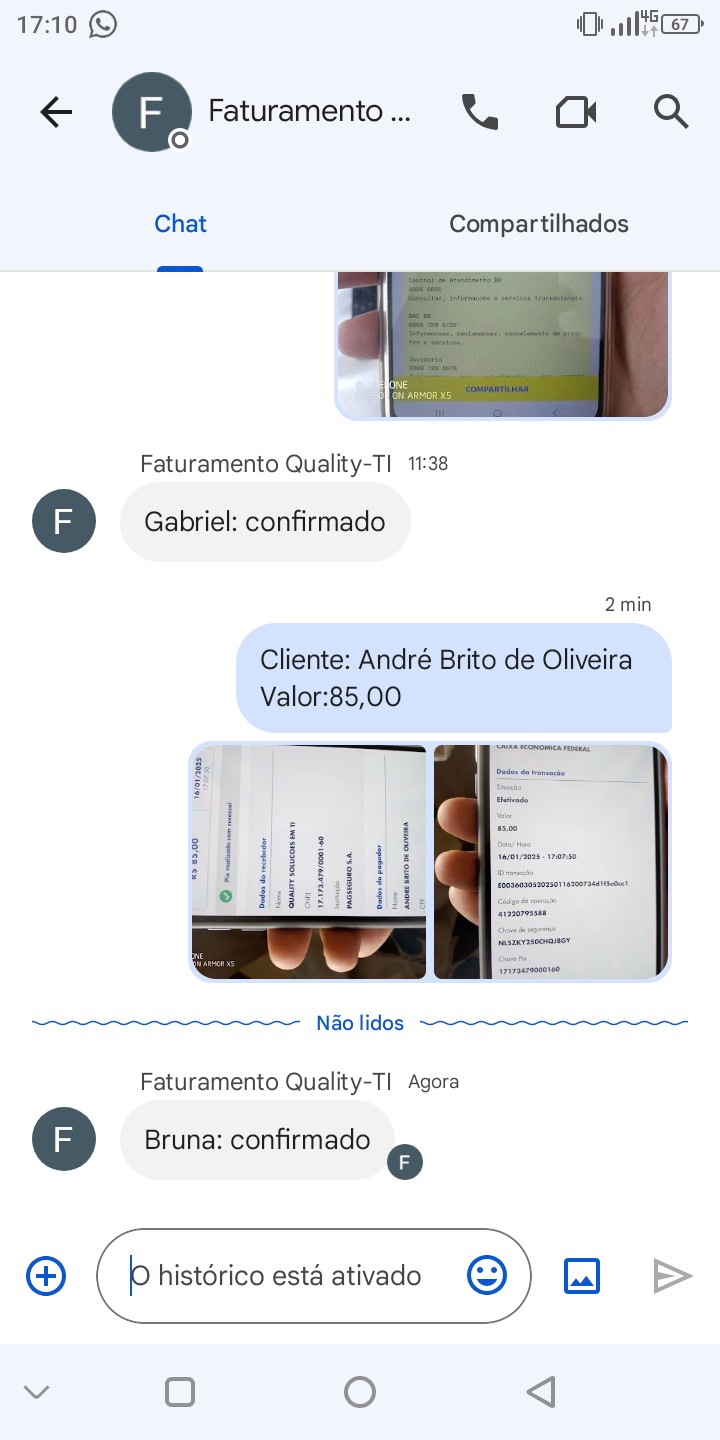The width and height of the screenshot is (720, 1440).
Task: Open the partially visible photo above Gabriel's message
Action: 502,344
